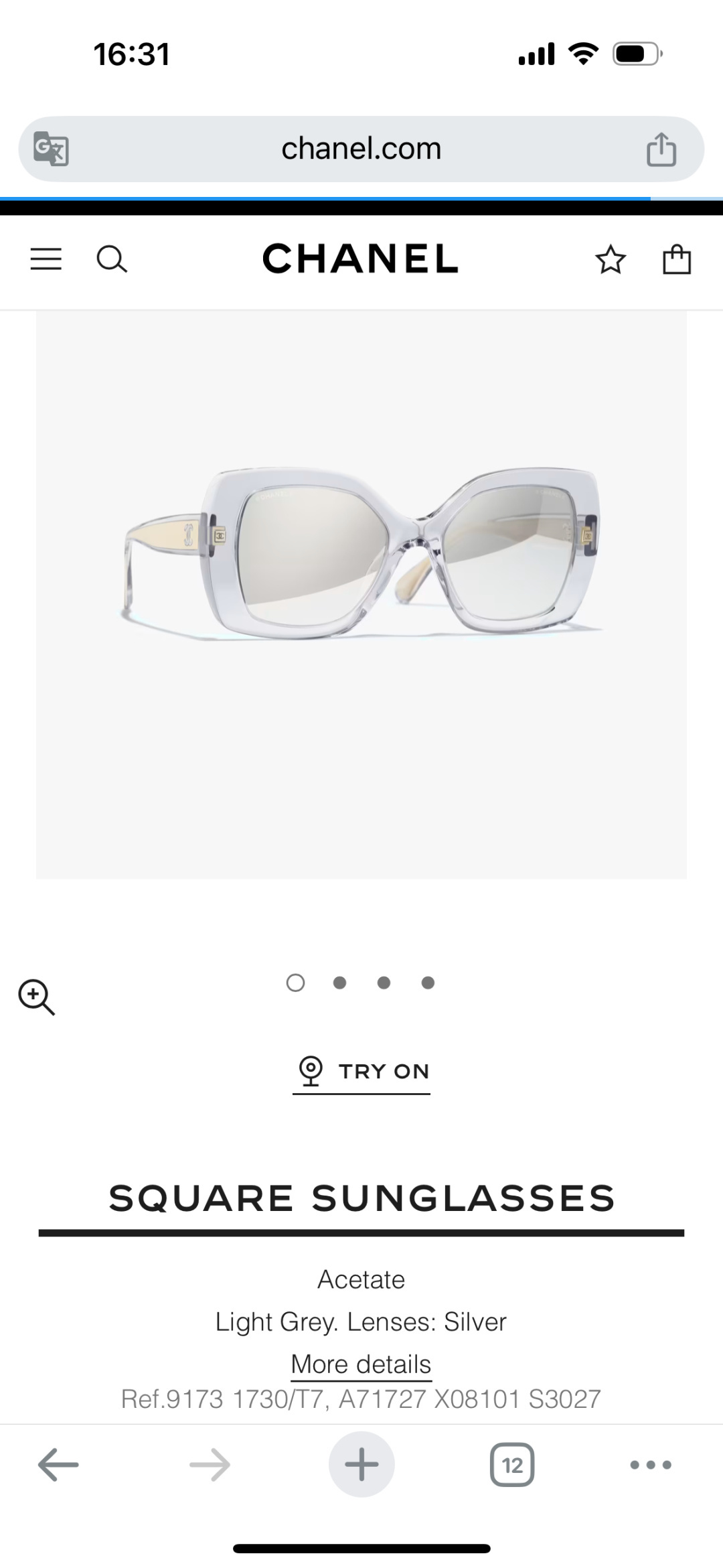Viewport: 723px width, 1568px height.
Task: Open the tab overview showing 12 tabs
Action: (x=512, y=1463)
